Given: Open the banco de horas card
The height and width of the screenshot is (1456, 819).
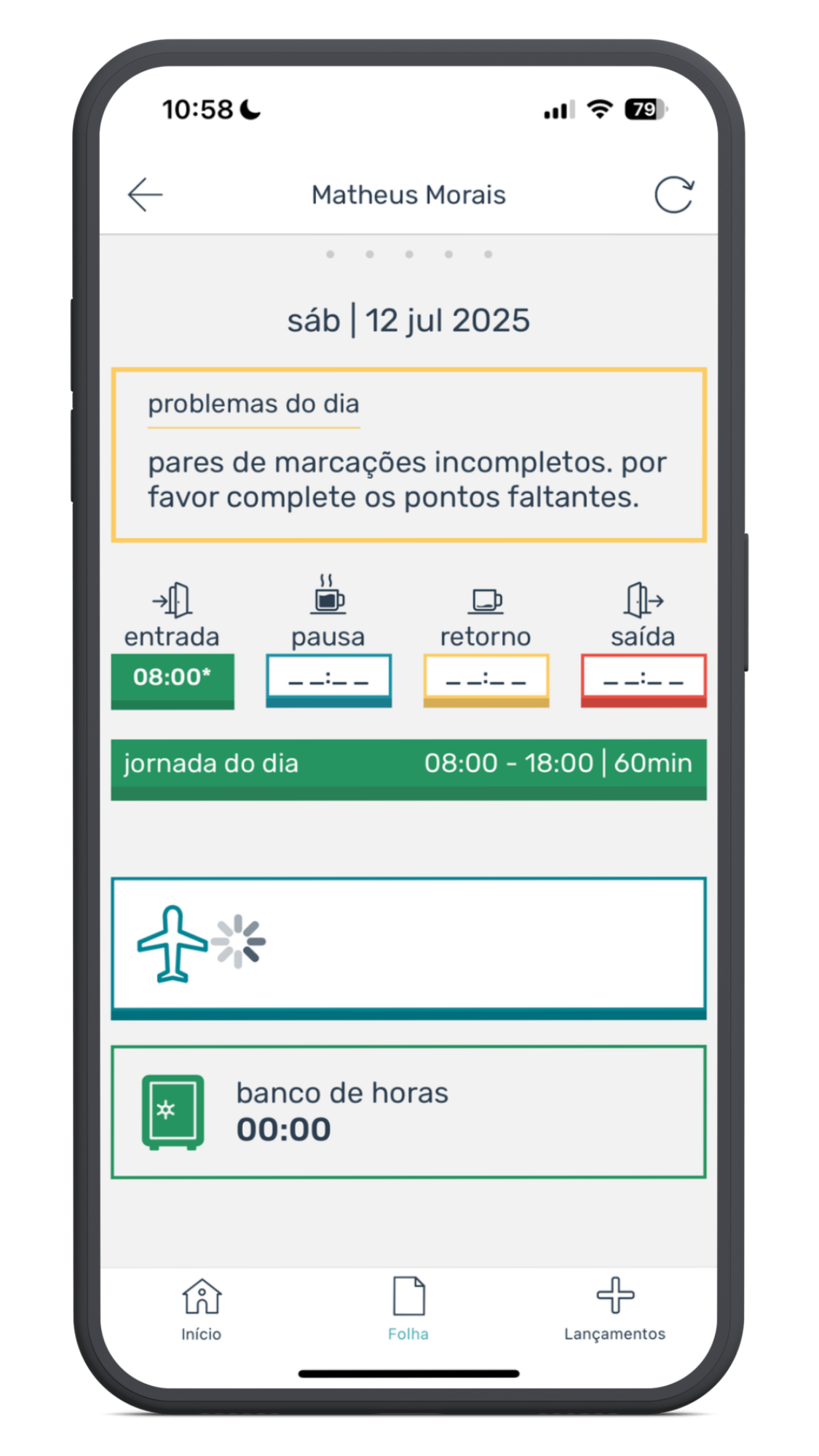Looking at the screenshot, I should click(408, 1112).
